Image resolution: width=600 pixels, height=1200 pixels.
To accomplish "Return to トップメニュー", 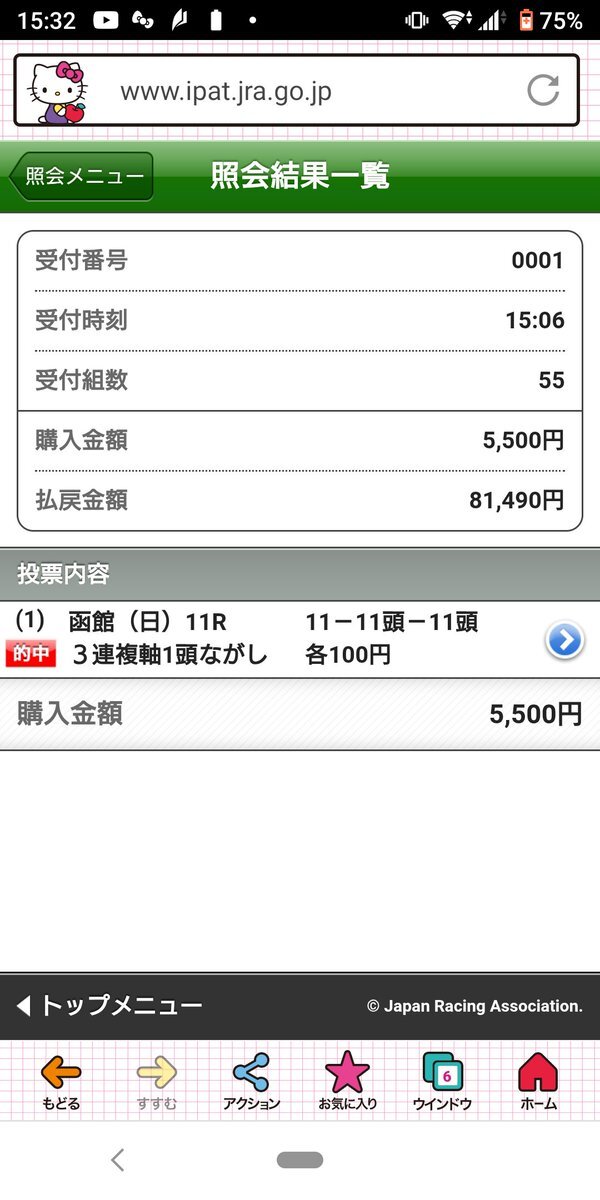I will [110, 1006].
